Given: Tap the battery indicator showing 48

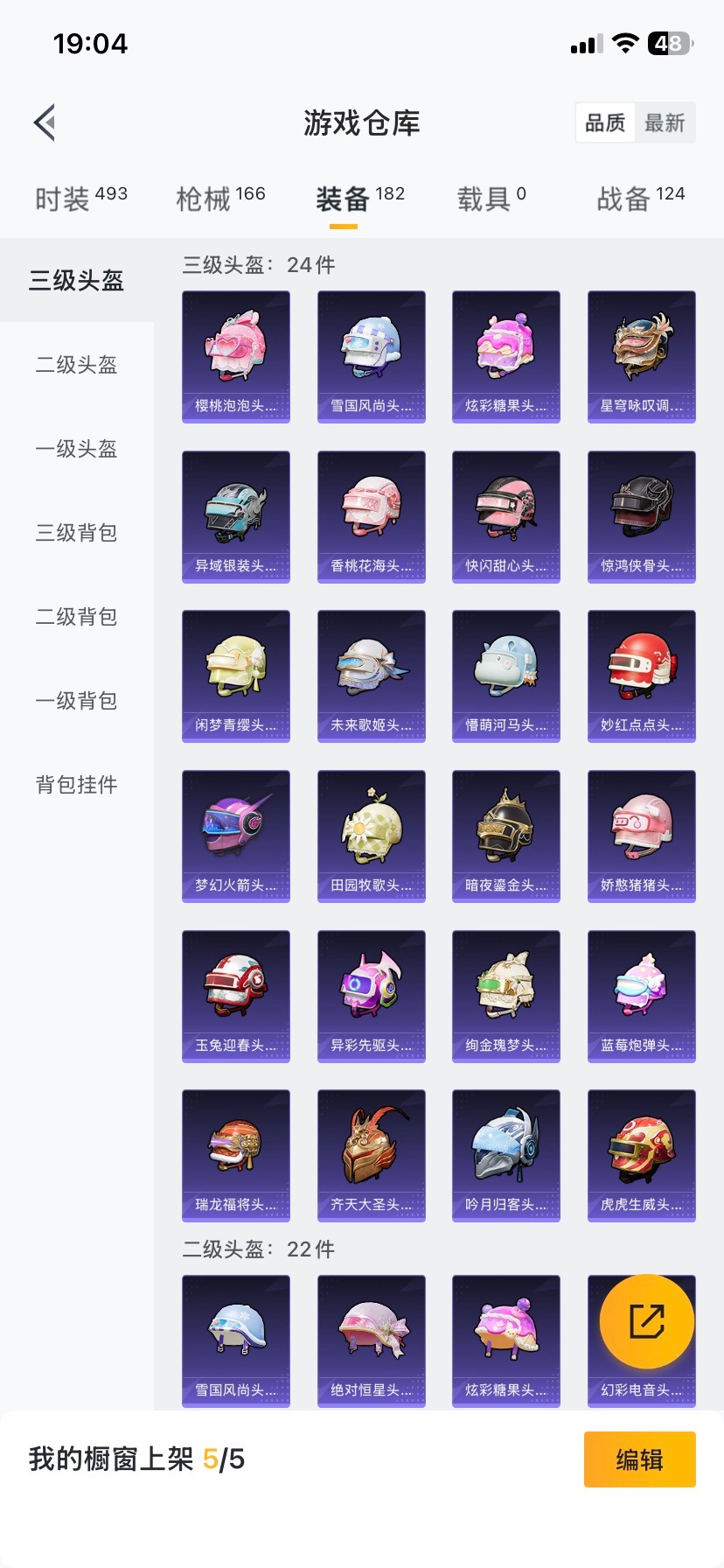Looking at the screenshot, I should (668, 43).
